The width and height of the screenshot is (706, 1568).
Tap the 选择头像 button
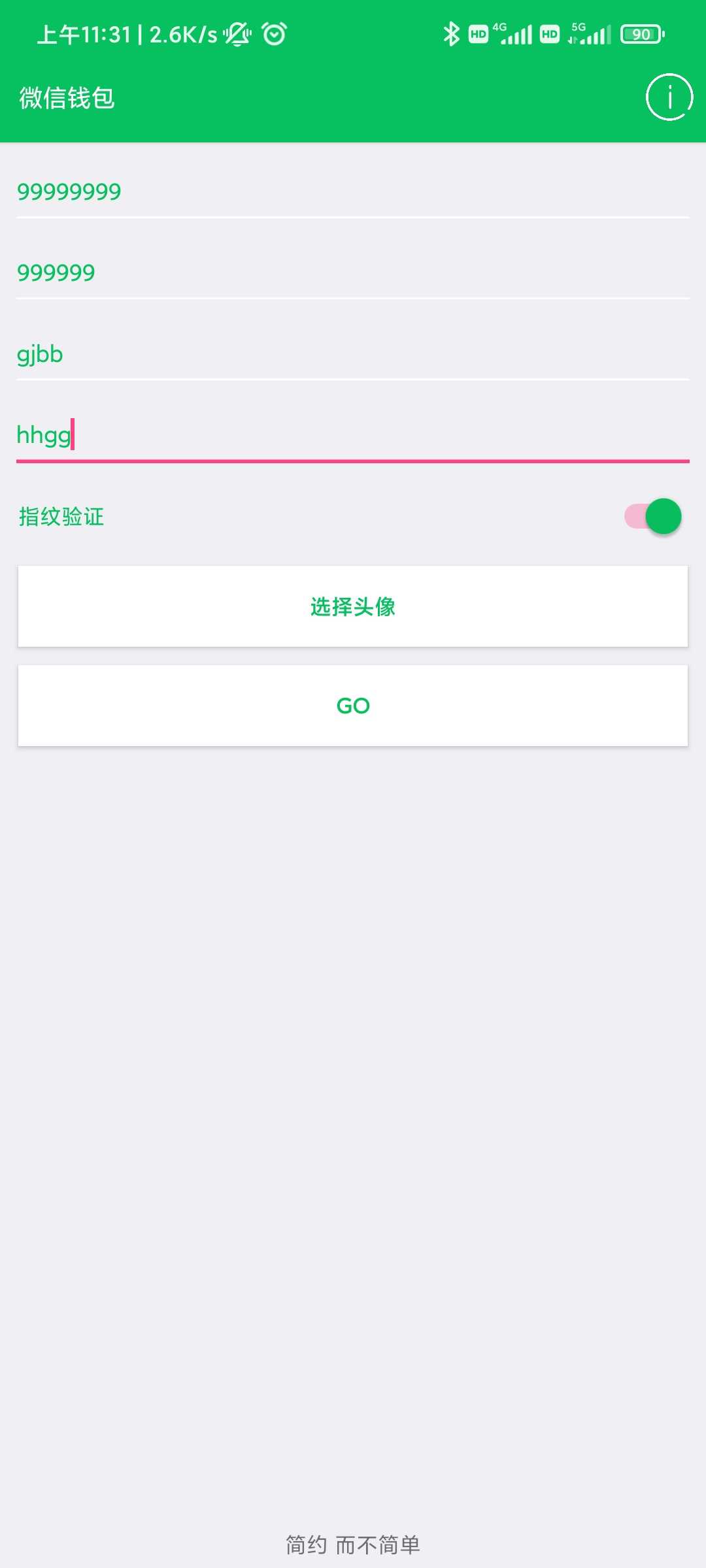click(x=353, y=606)
